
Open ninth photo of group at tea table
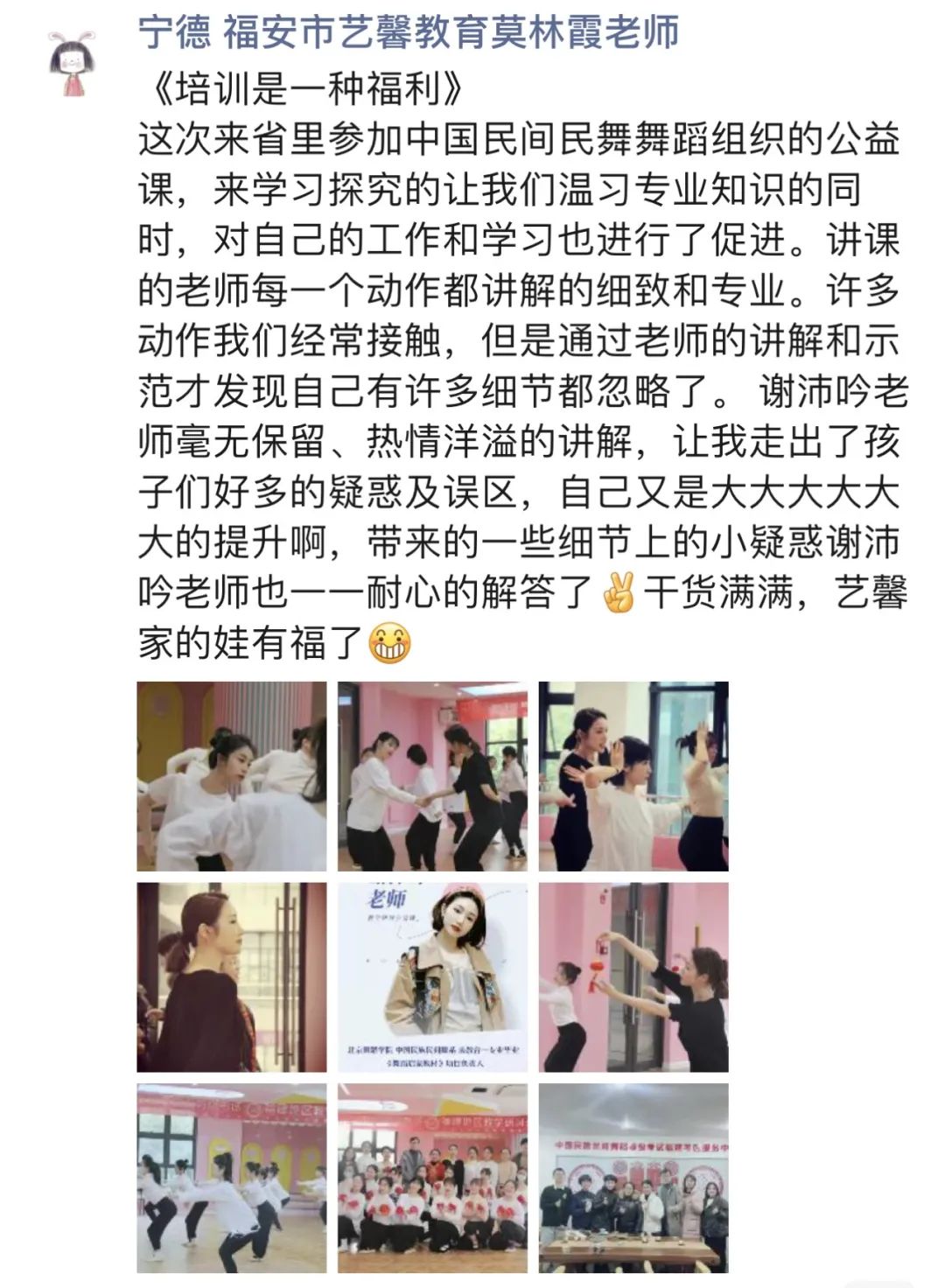pos(633,1177)
